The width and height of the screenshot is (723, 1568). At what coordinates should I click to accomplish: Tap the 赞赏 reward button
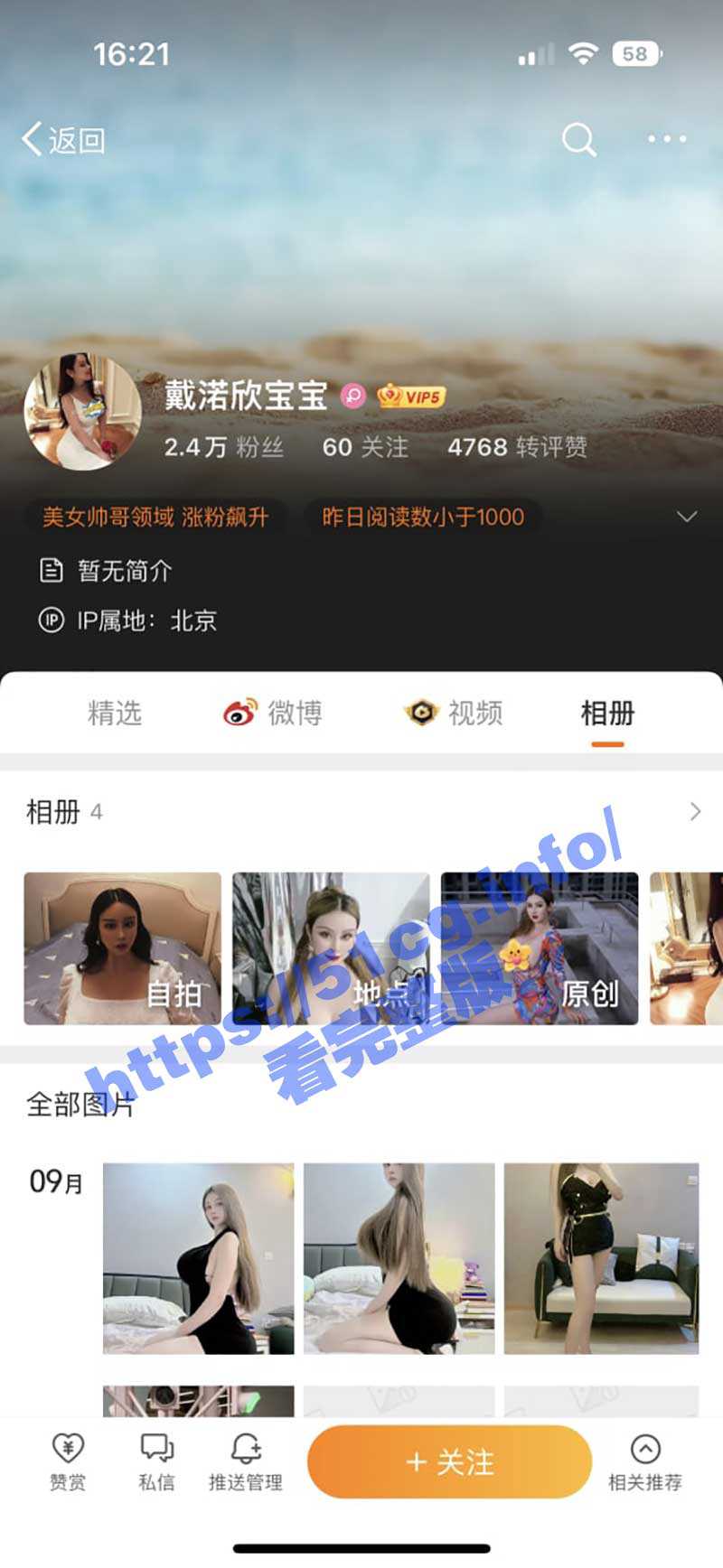click(67, 1461)
